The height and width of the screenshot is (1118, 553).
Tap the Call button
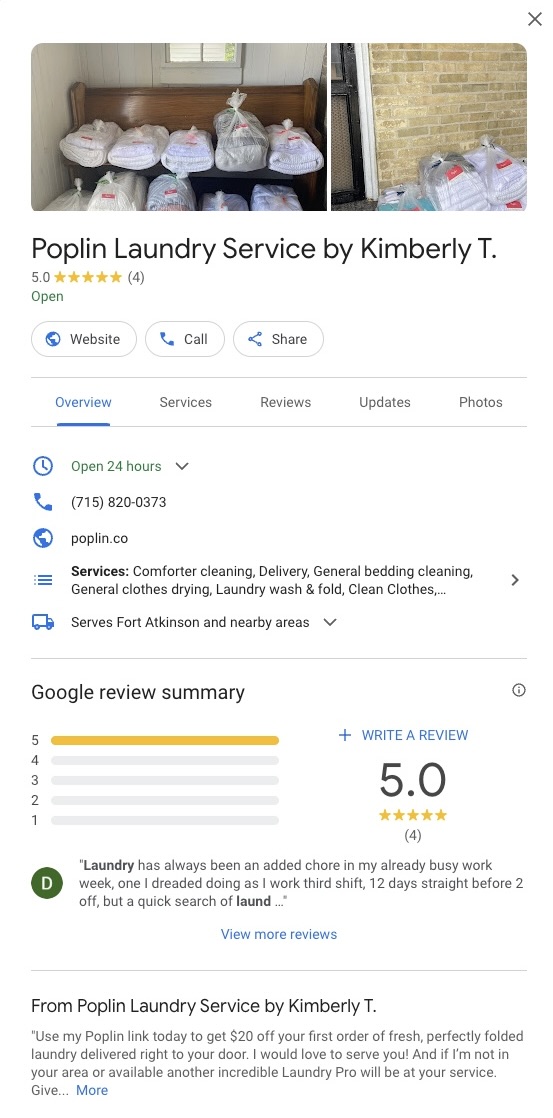coord(185,339)
